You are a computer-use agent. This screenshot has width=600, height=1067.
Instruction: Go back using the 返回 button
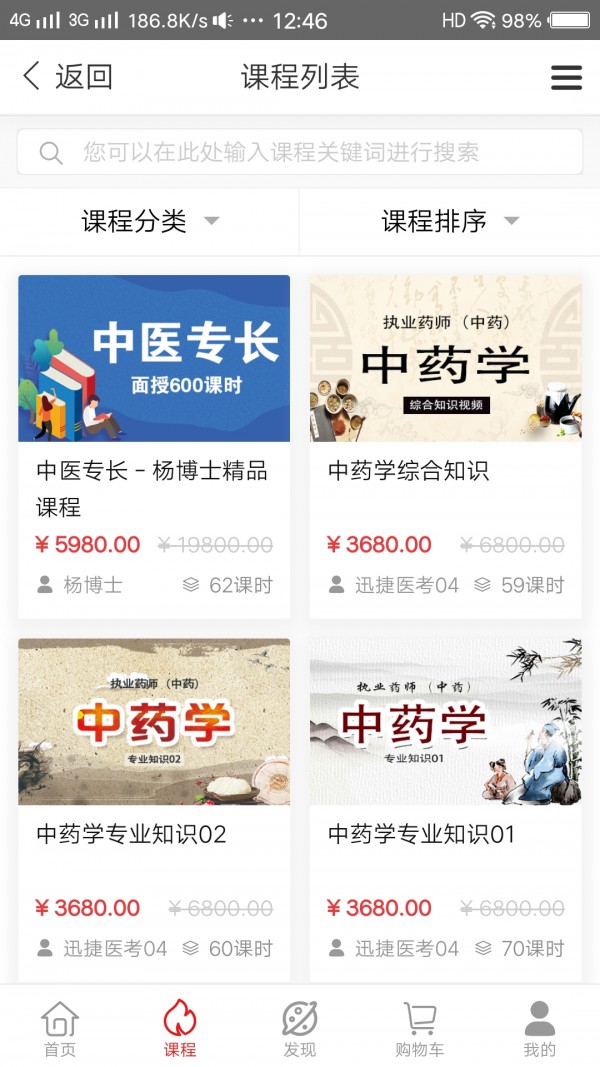[67, 77]
